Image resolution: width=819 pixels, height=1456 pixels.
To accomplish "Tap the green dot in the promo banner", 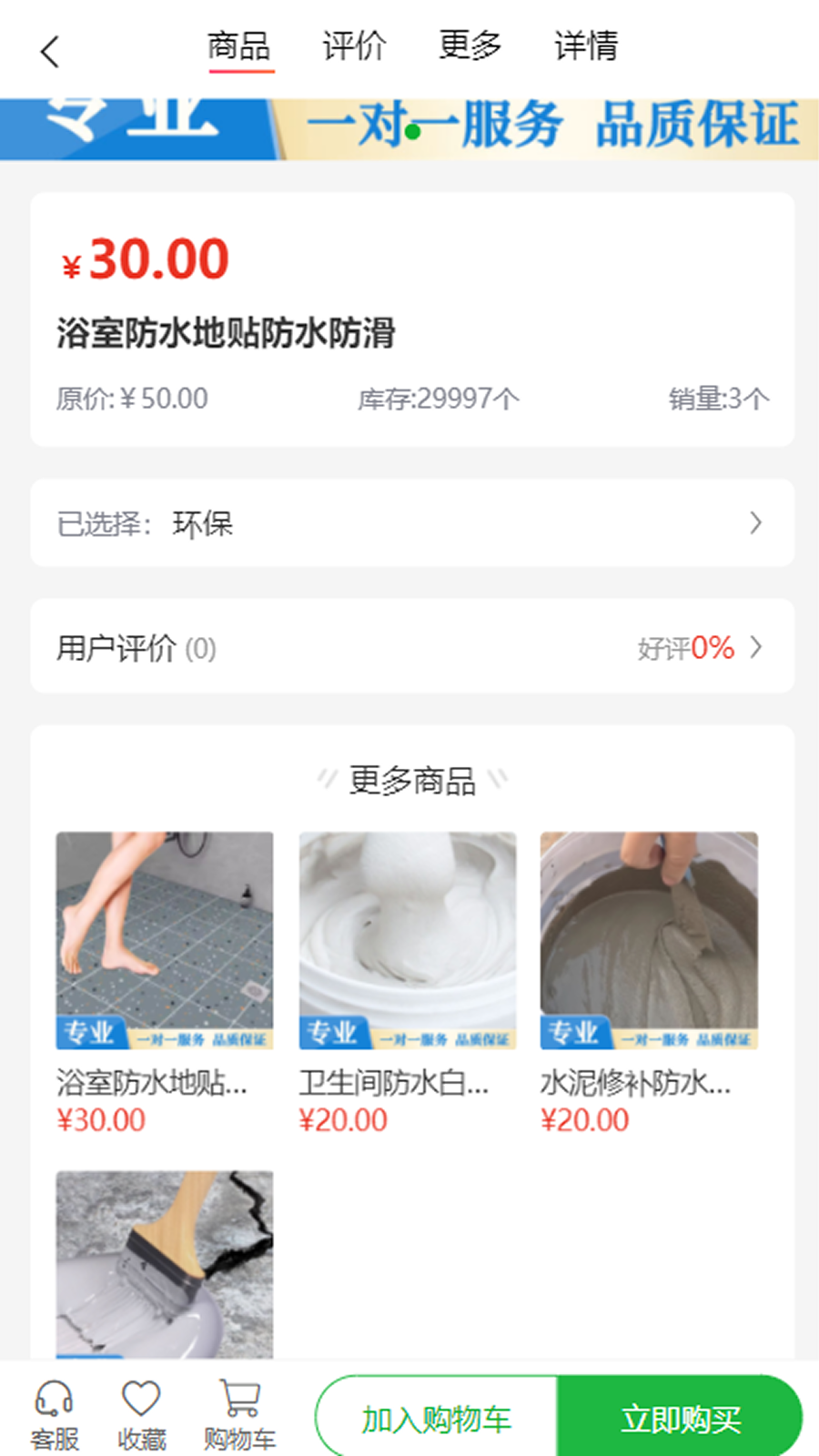I will coord(414,133).
